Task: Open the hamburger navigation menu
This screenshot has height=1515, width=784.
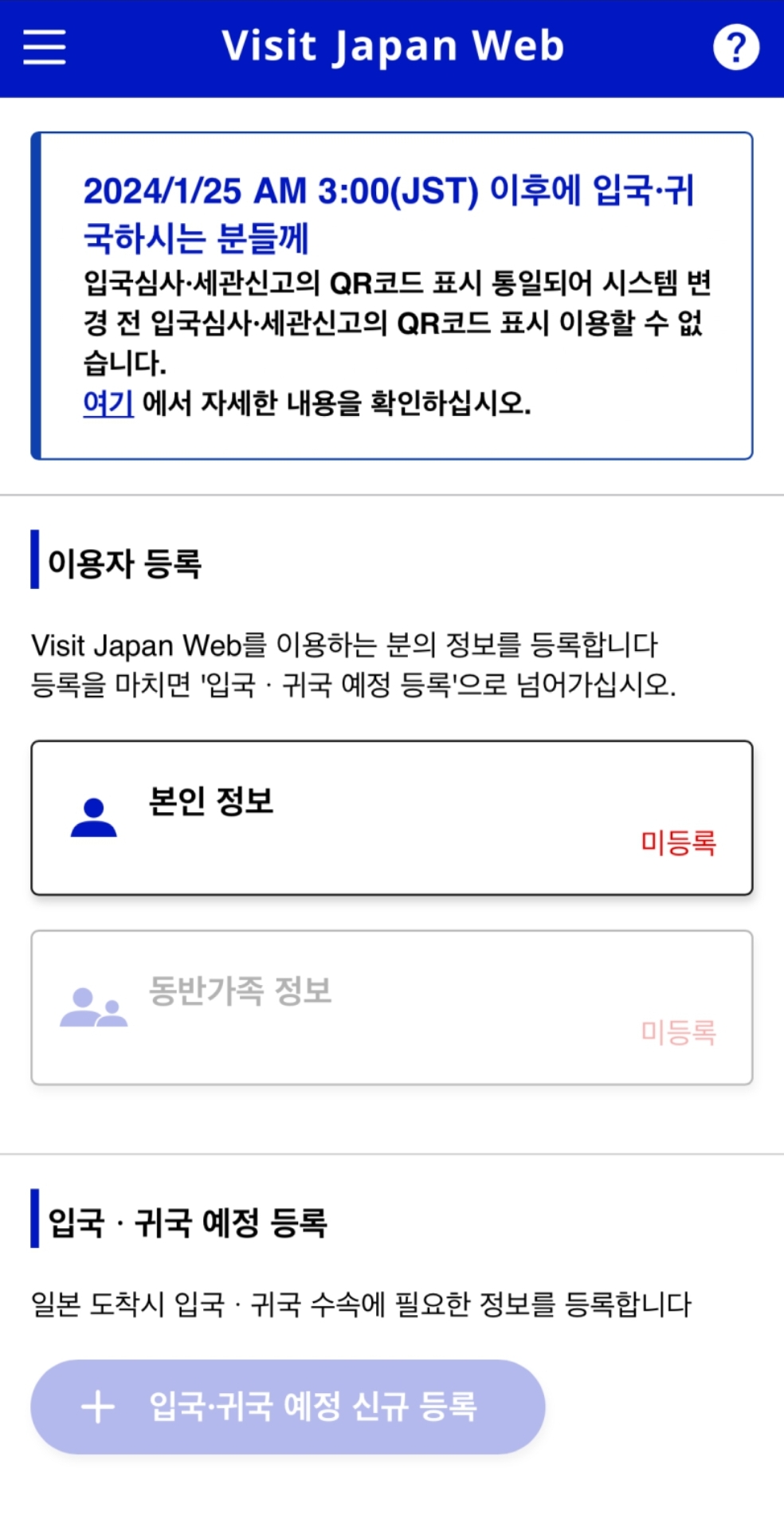Action: [x=44, y=48]
